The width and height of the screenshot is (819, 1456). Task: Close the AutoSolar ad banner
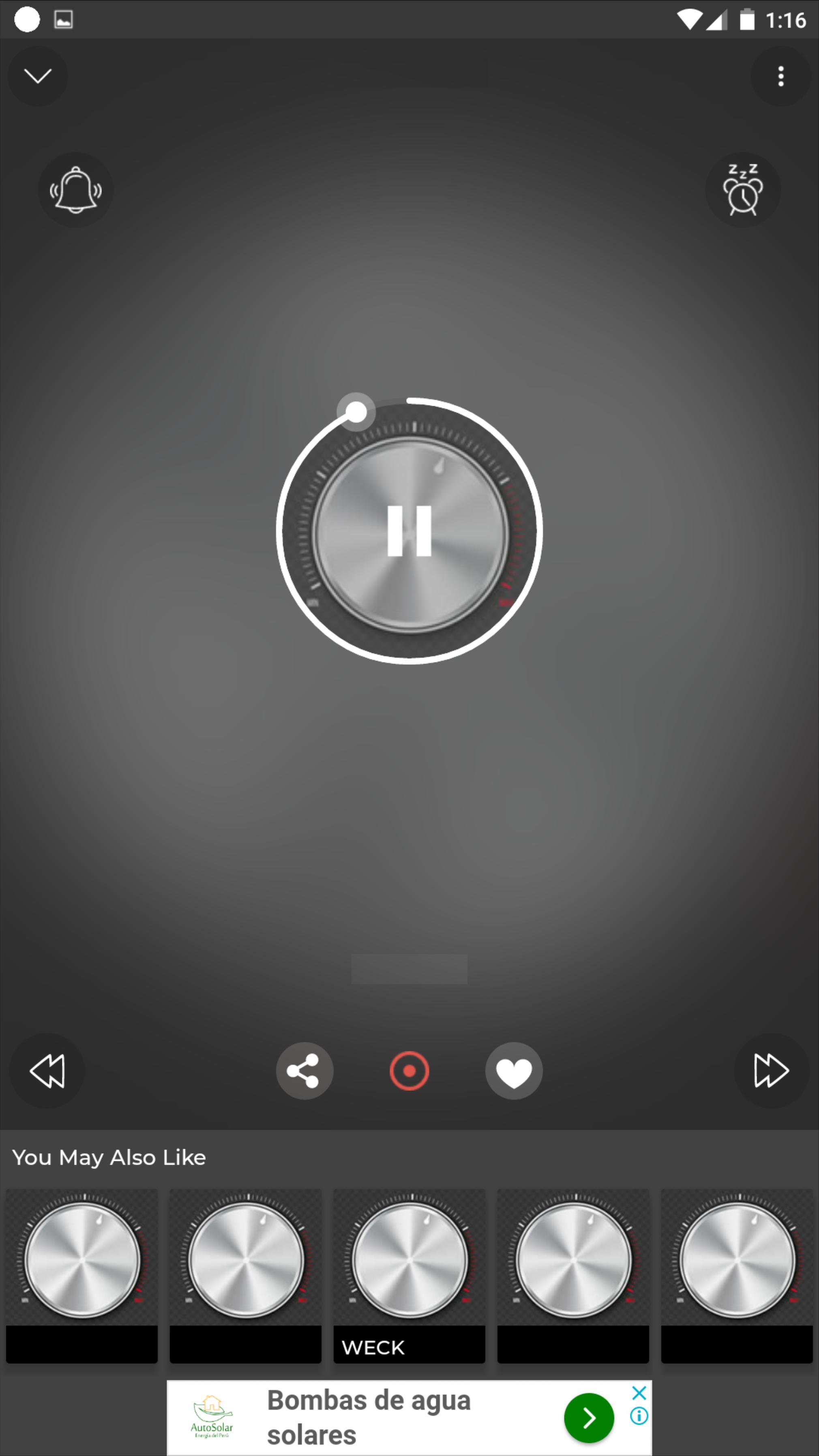(x=639, y=1392)
